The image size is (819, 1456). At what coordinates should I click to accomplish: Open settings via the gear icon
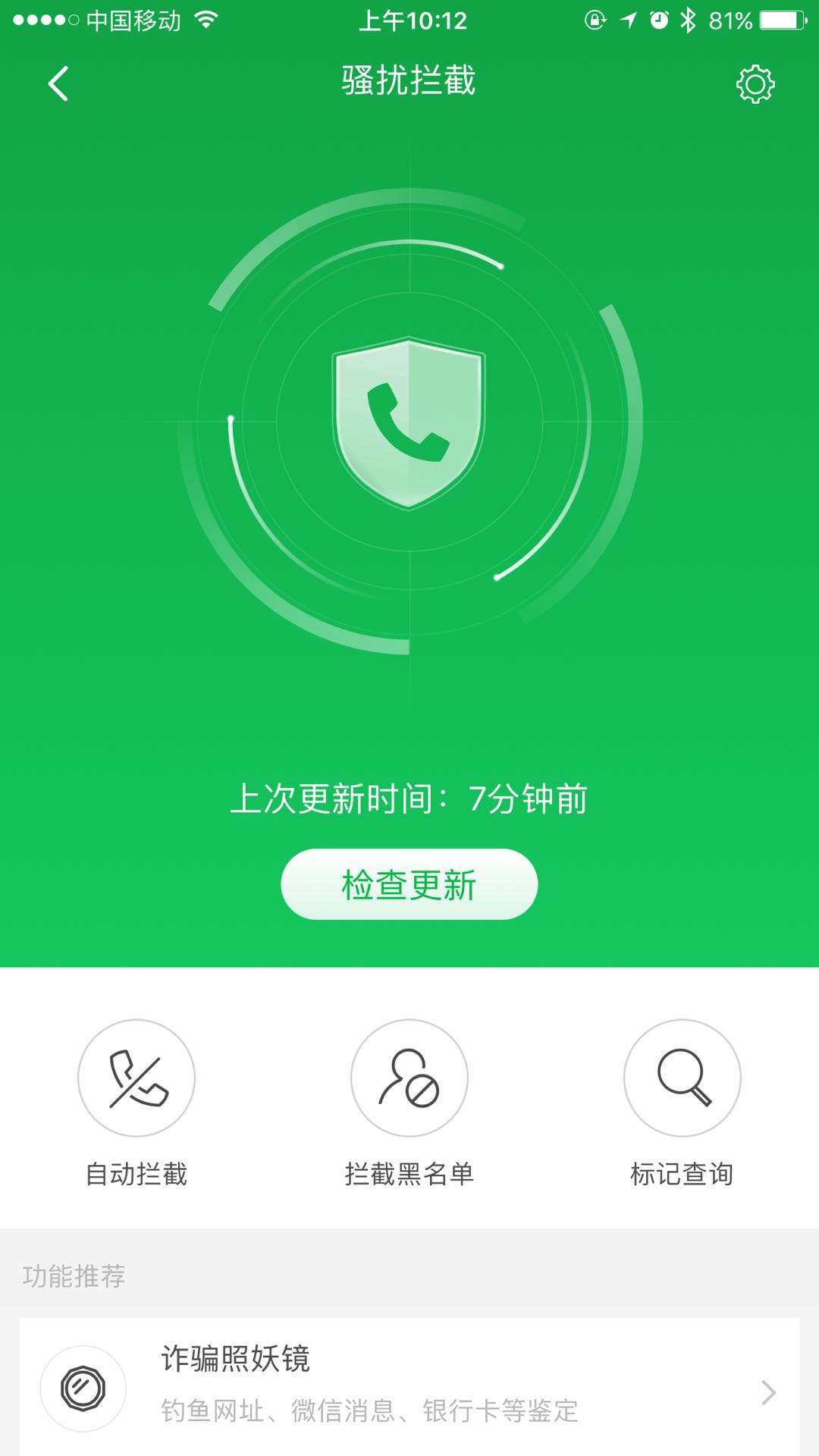tap(754, 84)
